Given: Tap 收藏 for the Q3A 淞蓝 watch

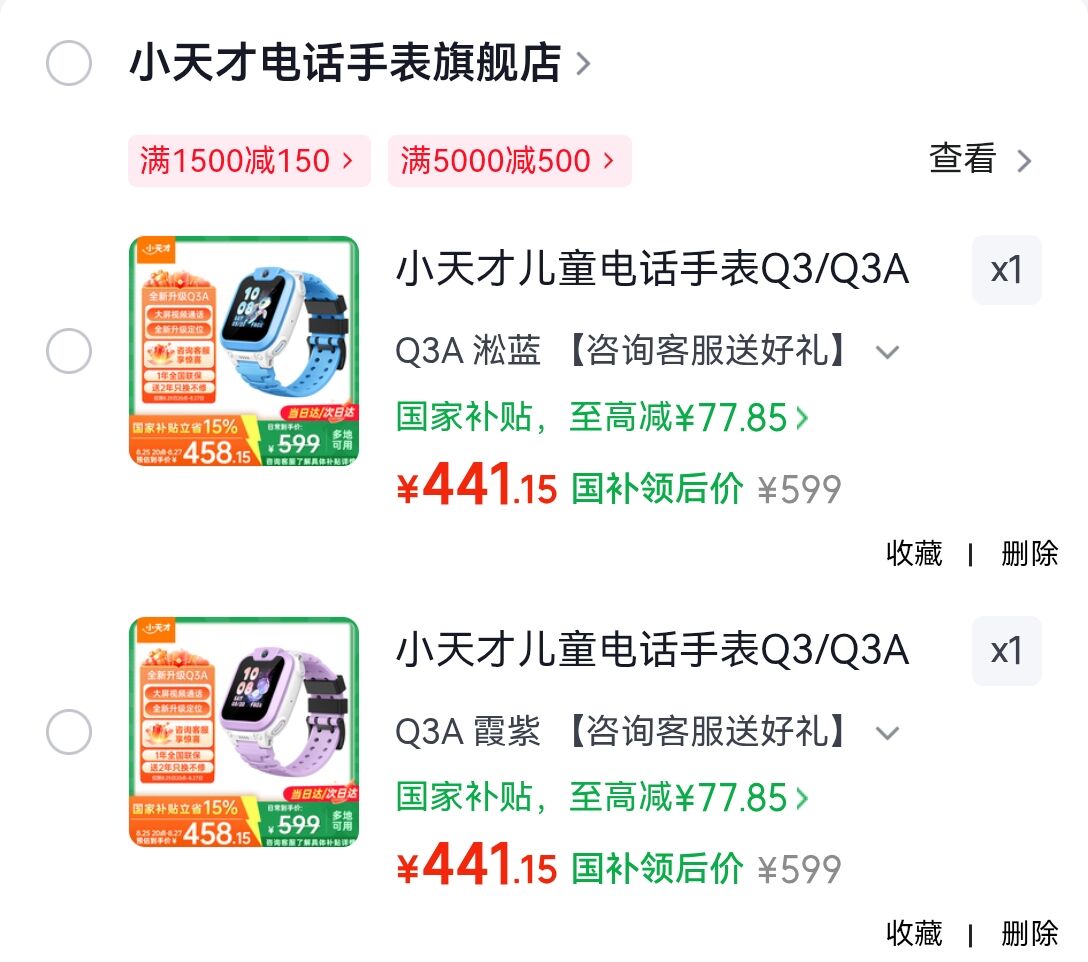Looking at the screenshot, I should pos(914,554).
